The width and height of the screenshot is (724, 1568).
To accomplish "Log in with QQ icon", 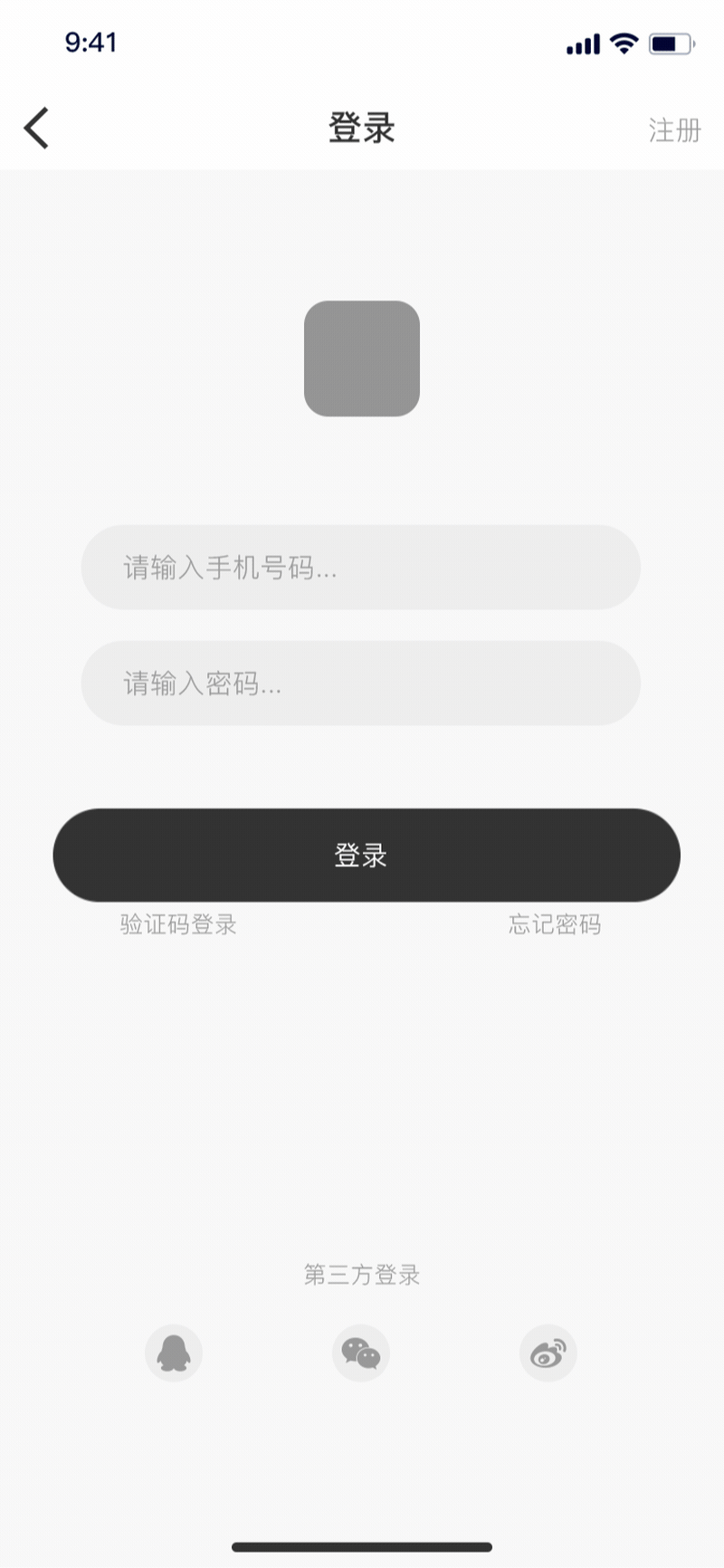I will (174, 1353).
